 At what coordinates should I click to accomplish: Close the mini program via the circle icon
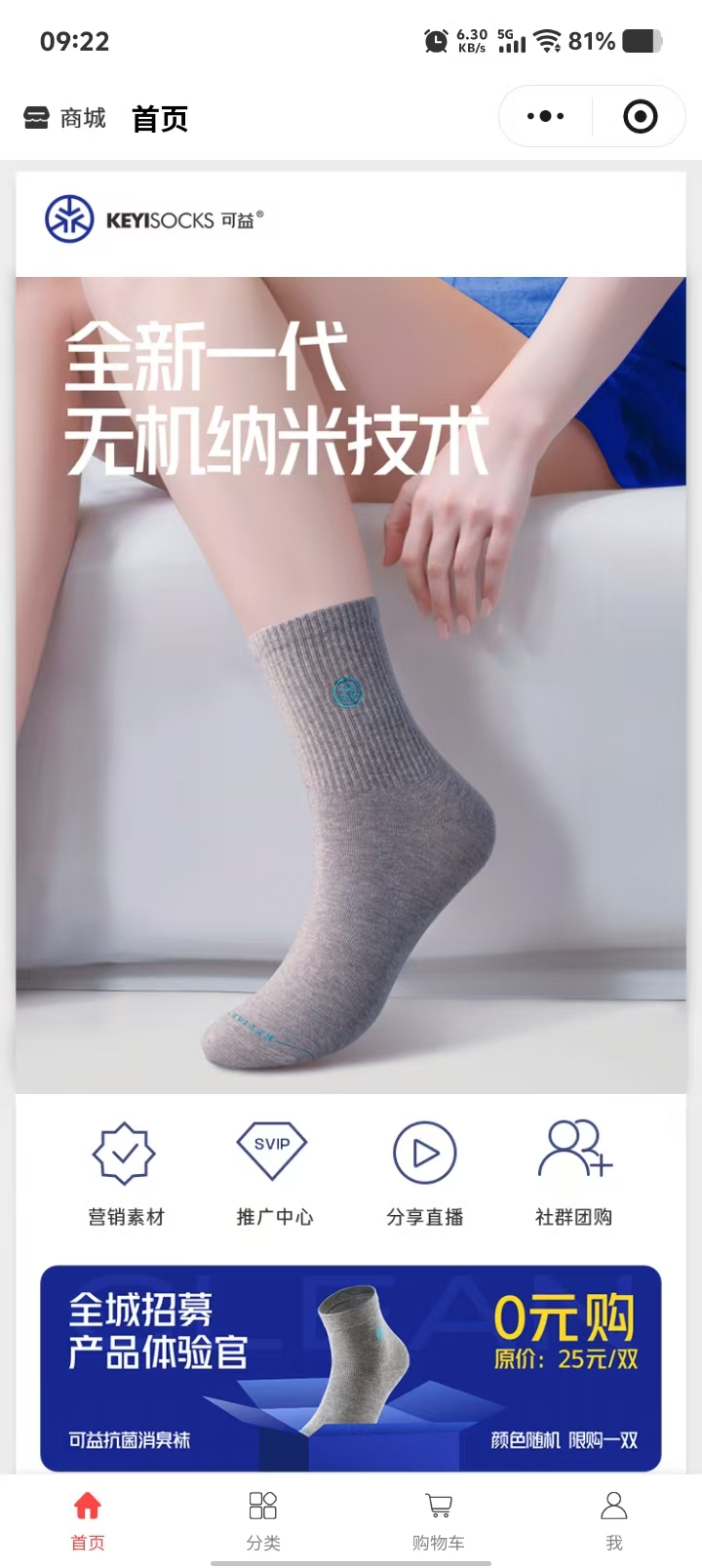click(x=640, y=117)
